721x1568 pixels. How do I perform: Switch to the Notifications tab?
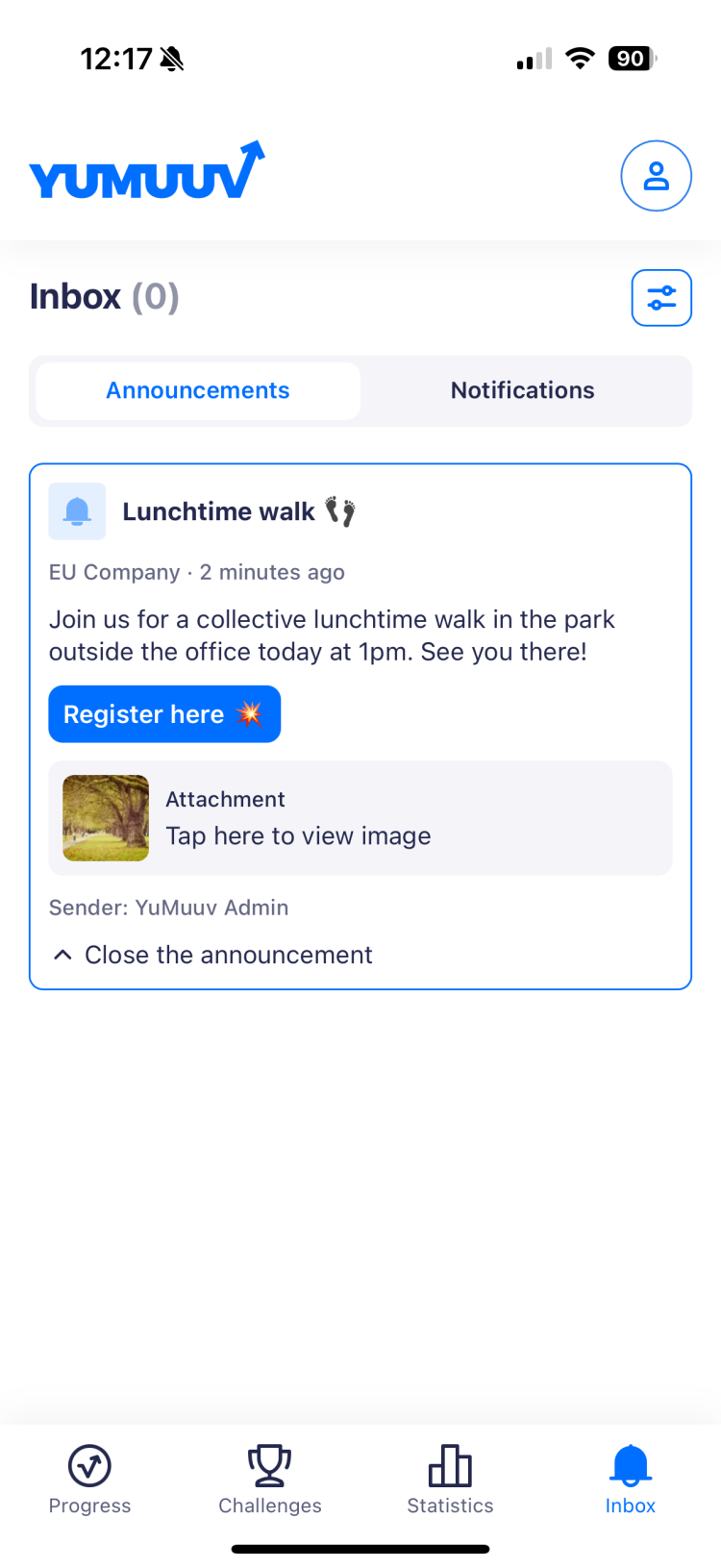coord(522,390)
